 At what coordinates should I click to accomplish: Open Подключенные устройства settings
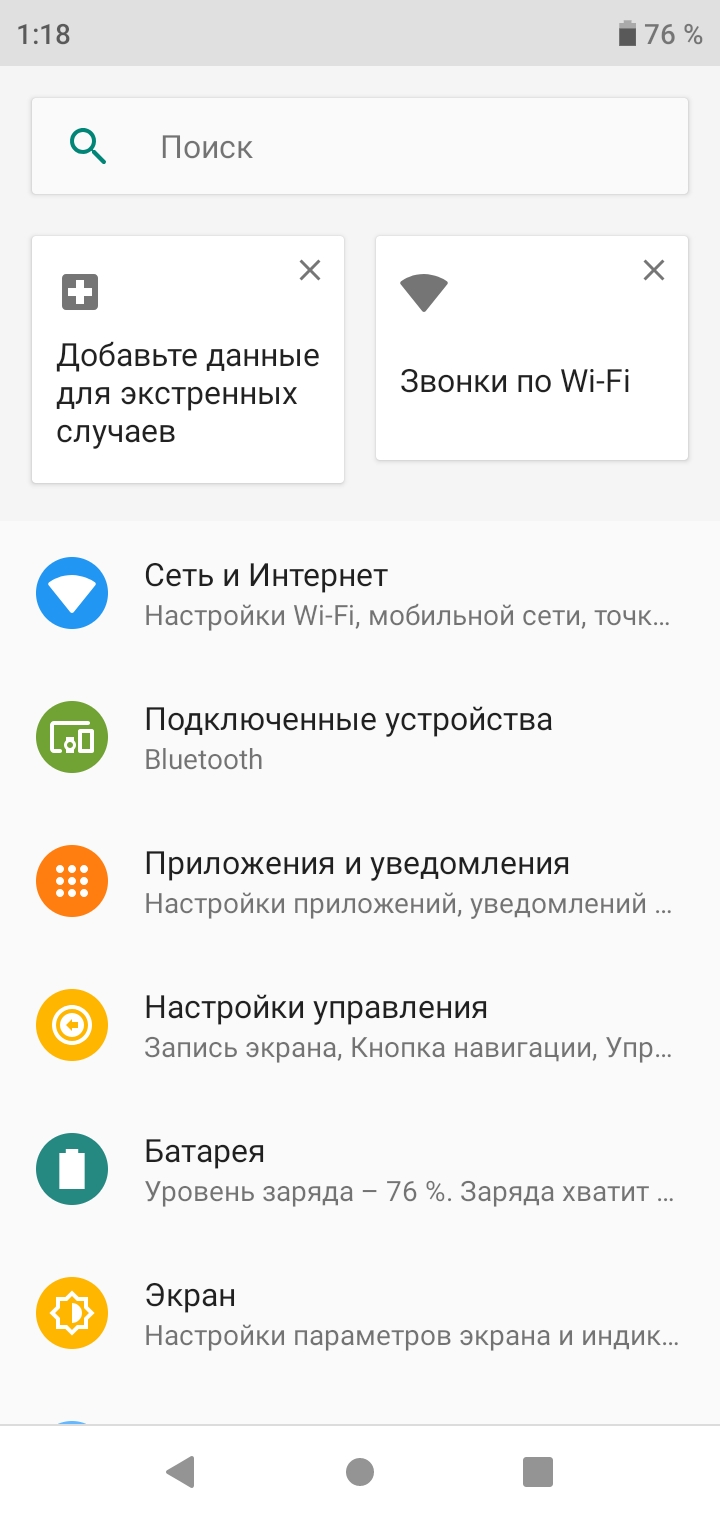click(x=360, y=738)
